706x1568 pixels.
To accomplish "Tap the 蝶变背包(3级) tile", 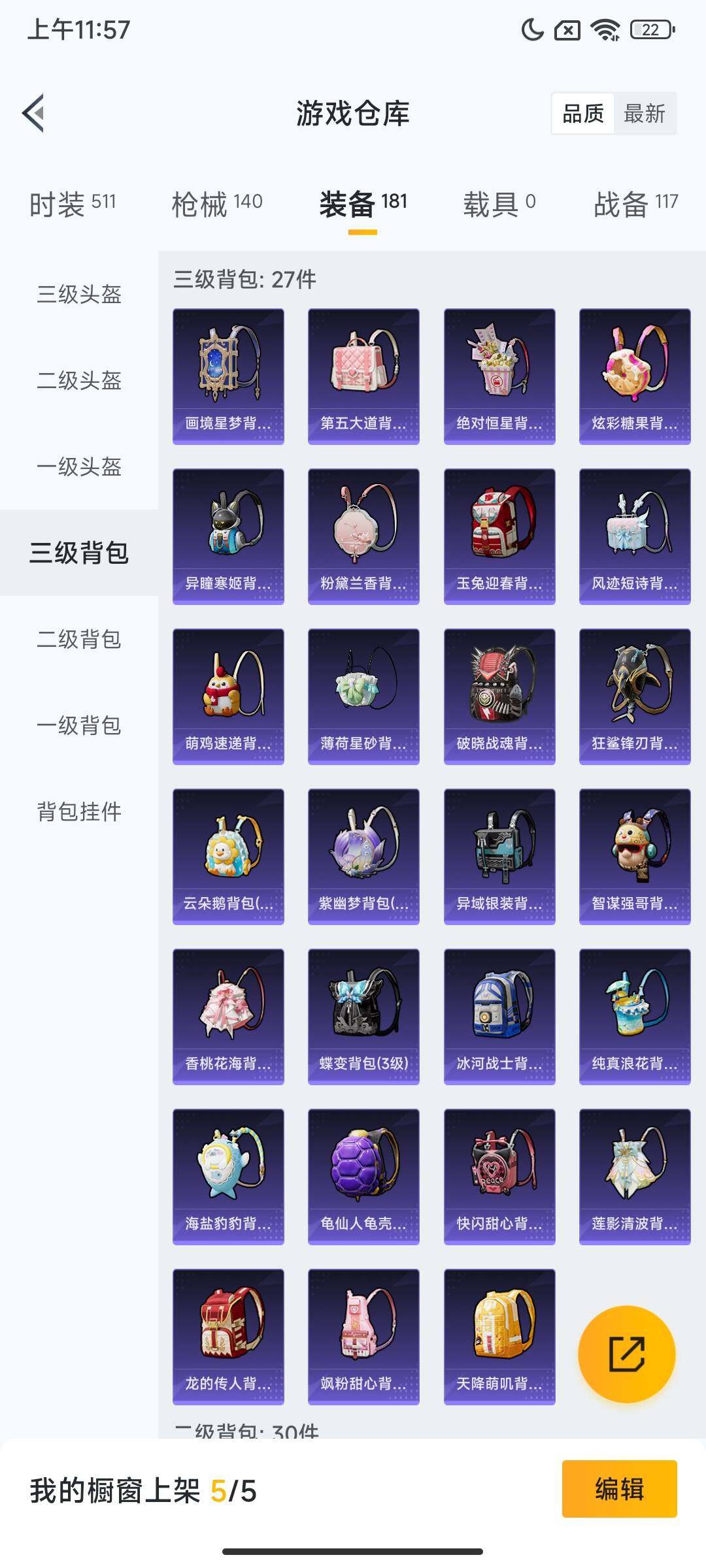I will click(x=363, y=1017).
